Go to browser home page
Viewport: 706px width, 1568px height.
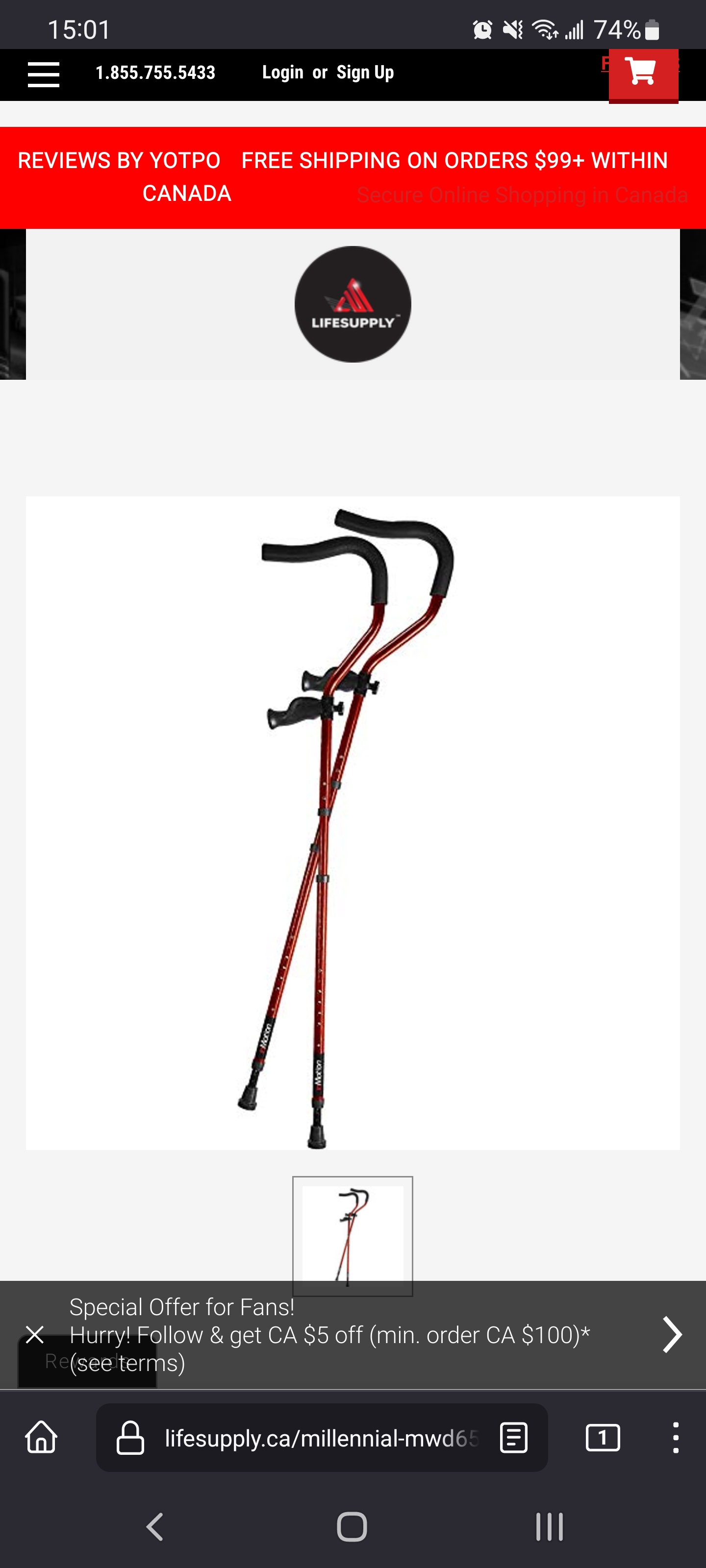coord(41,1437)
